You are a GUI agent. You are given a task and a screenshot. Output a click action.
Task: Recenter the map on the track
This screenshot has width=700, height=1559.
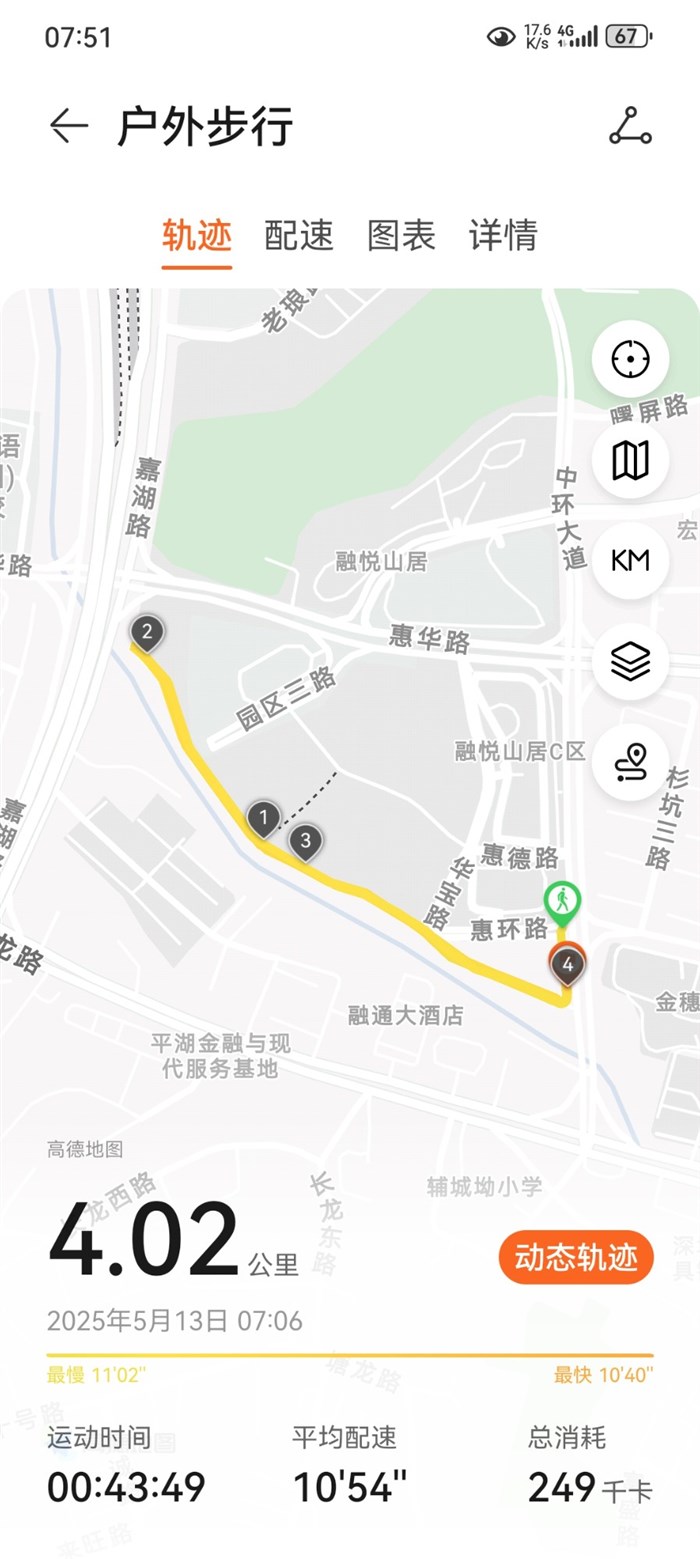click(x=630, y=358)
